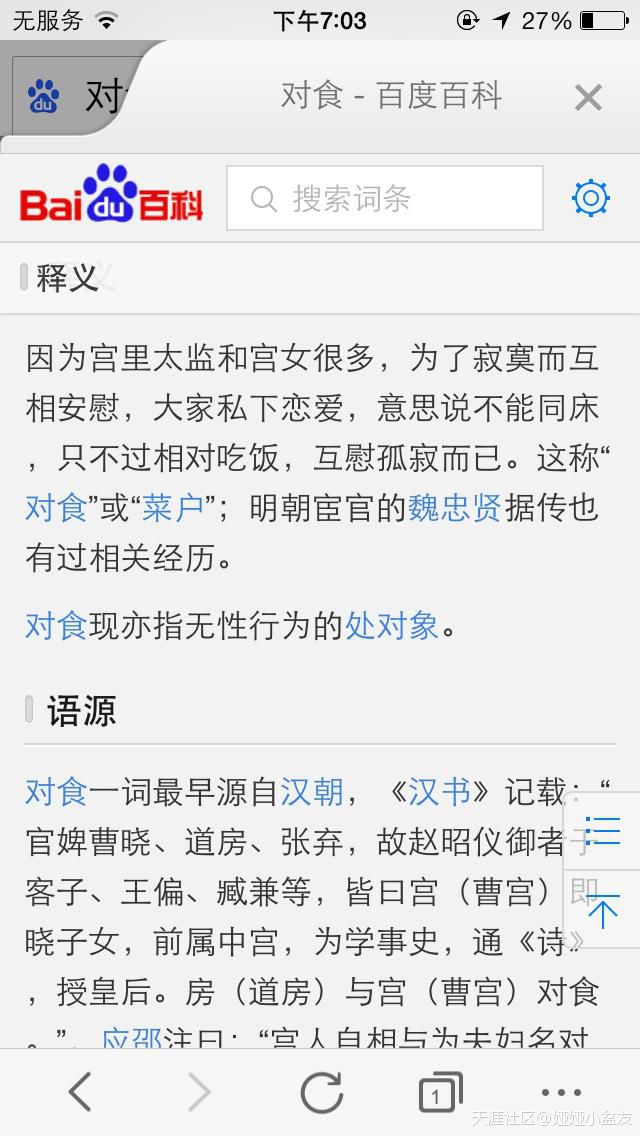Reload the current page
Screen dimensions: 640x1136
click(321, 1092)
